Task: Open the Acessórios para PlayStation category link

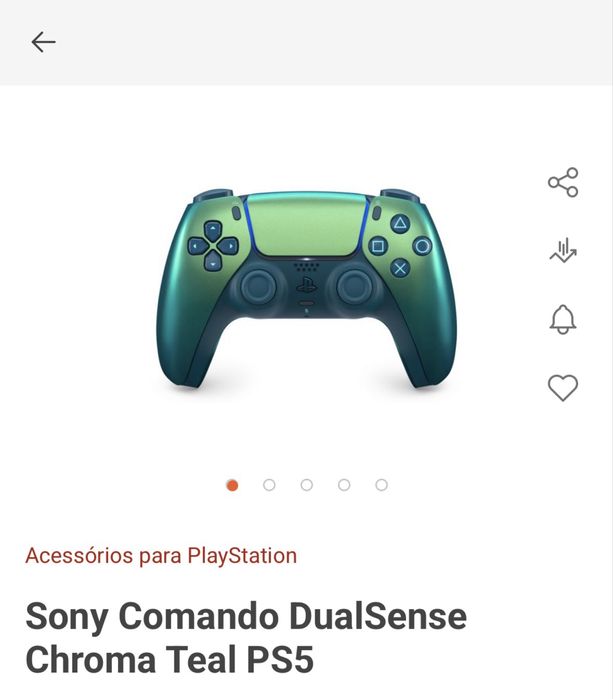Action: tap(161, 555)
